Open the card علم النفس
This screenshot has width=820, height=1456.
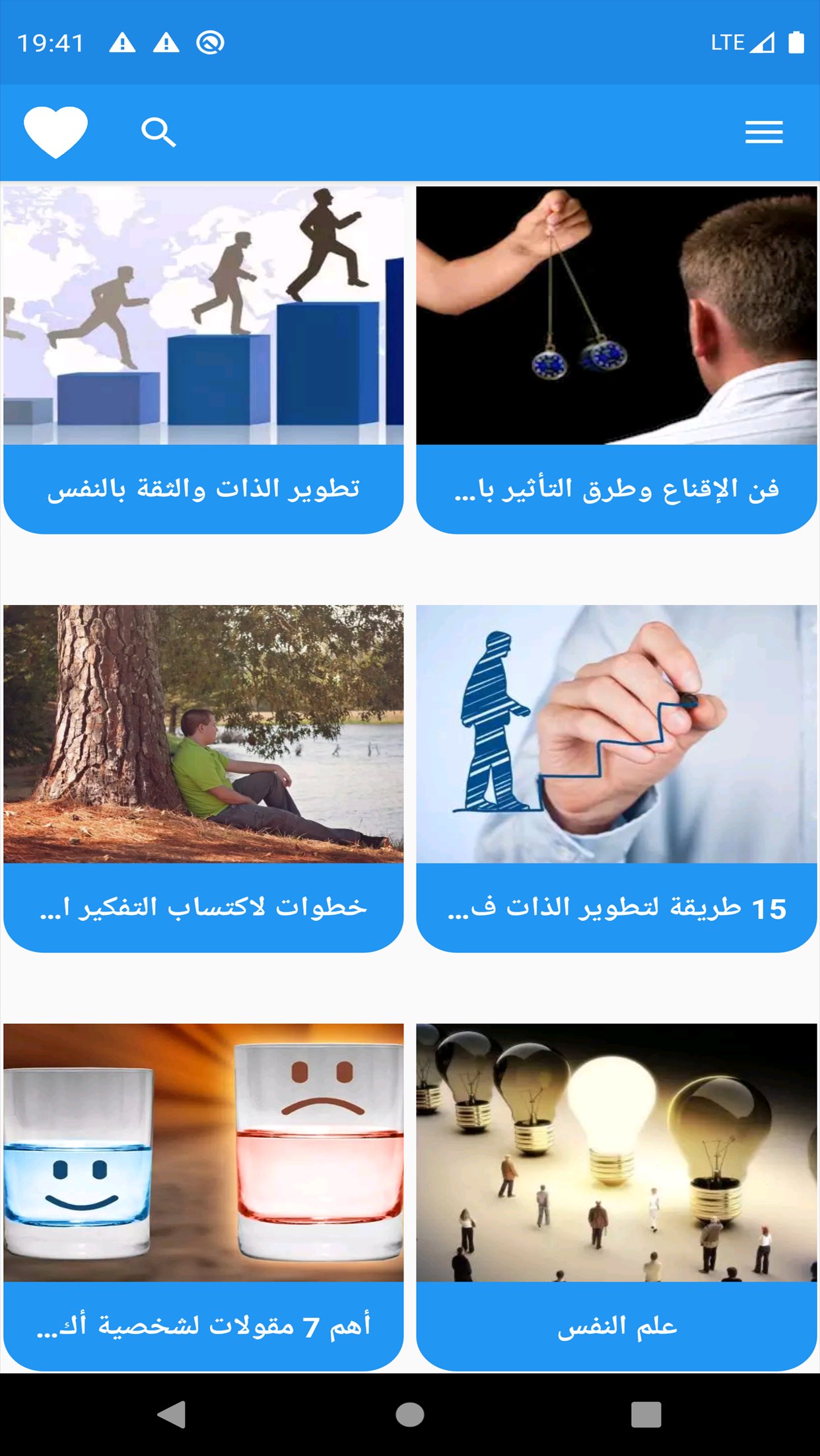[617, 1197]
